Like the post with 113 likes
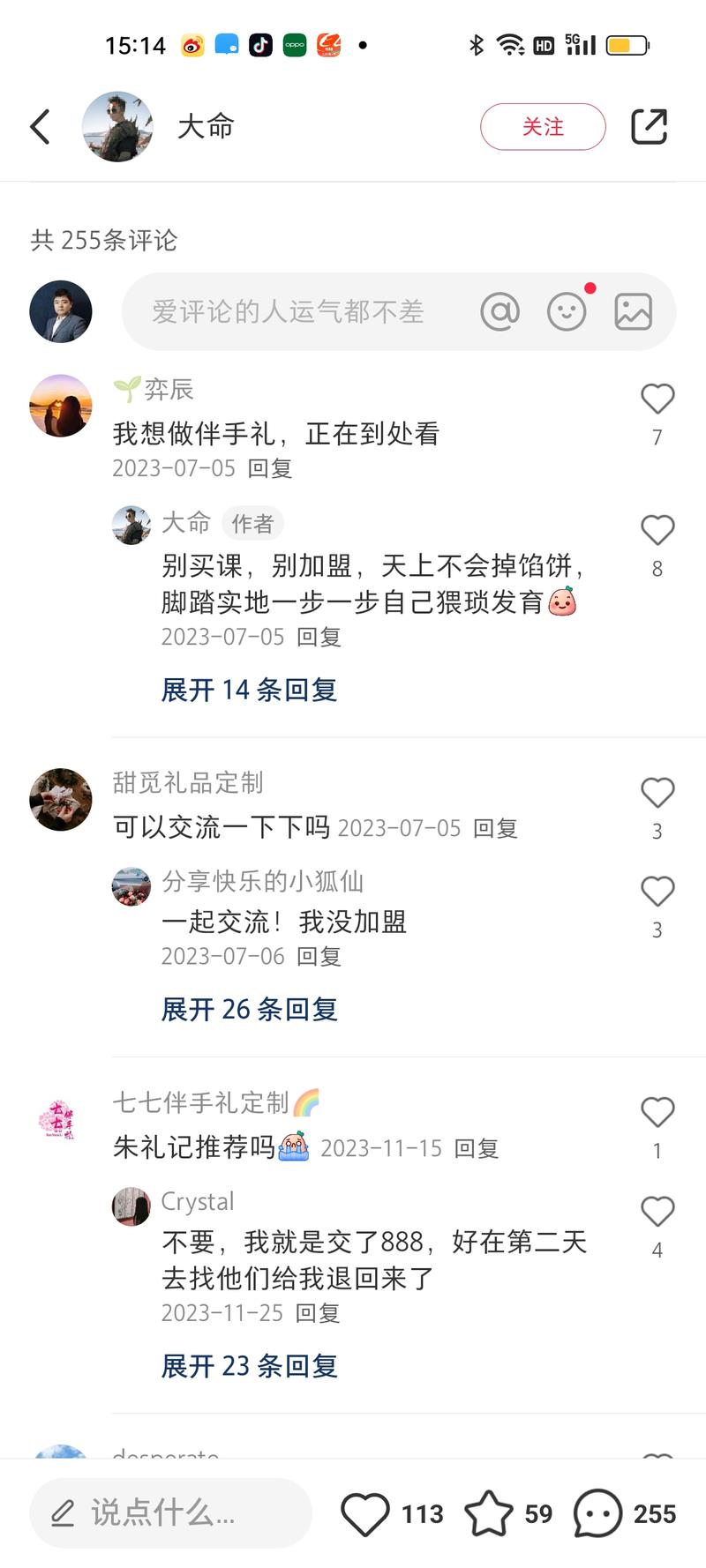The width and height of the screenshot is (706, 1568). tap(365, 1514)
